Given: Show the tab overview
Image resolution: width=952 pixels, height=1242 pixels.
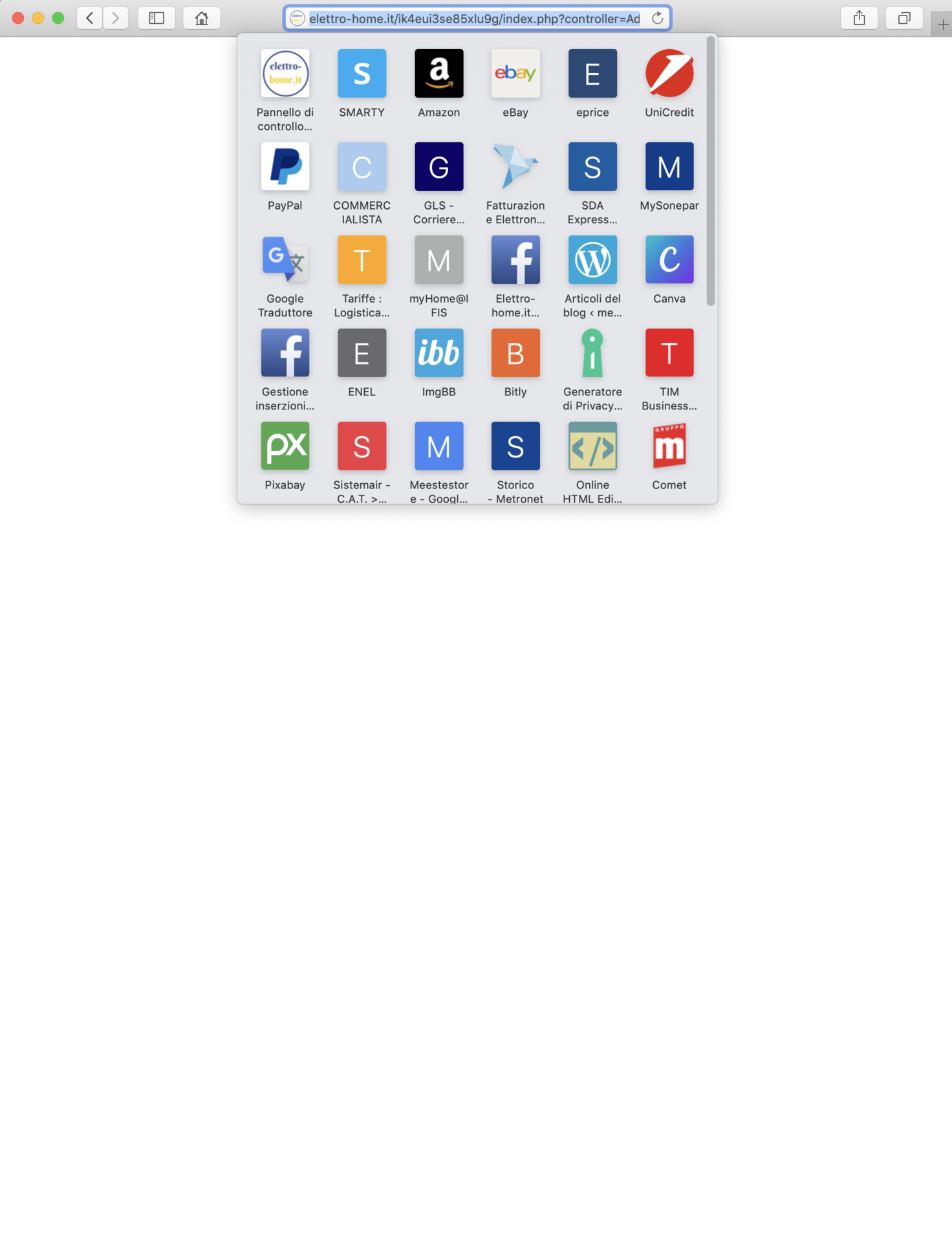Looking at the screenshot, I should click(904, 18).
